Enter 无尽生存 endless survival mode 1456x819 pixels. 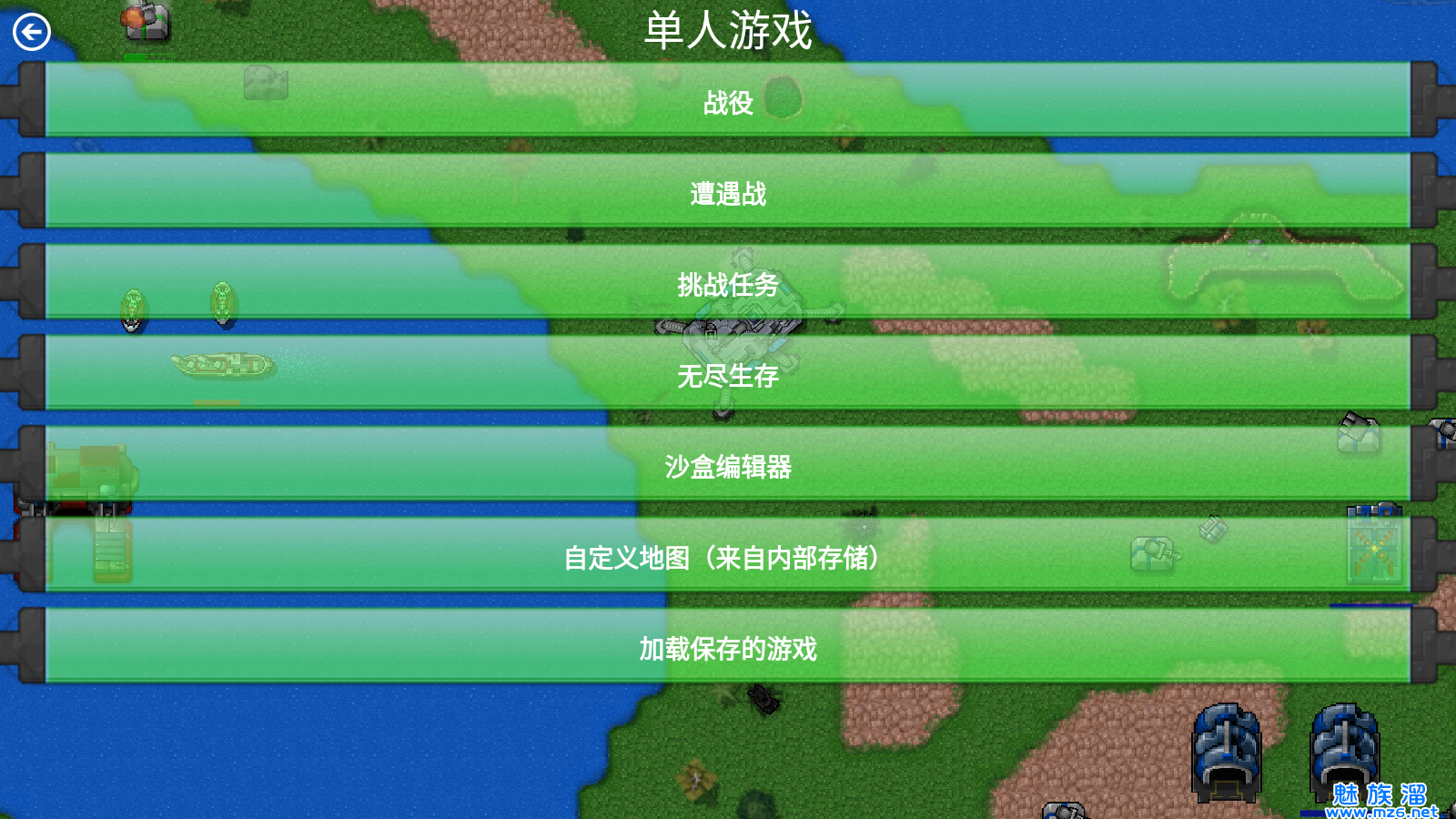pos(728,374)
